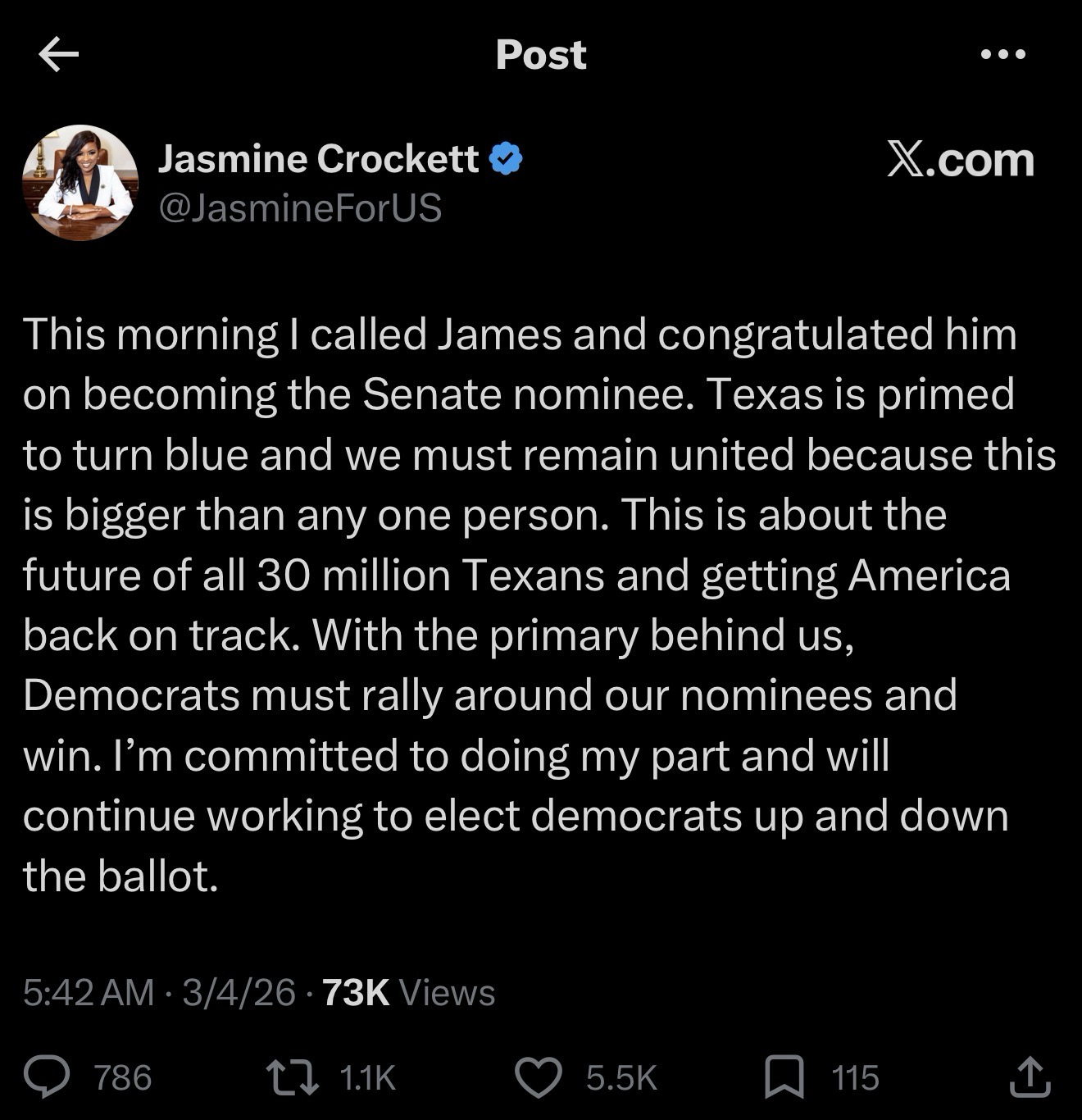This screenshot has width=1082, height=1120.
Task: Go back using the arrow icon
Action: click(x=58, y=55)
